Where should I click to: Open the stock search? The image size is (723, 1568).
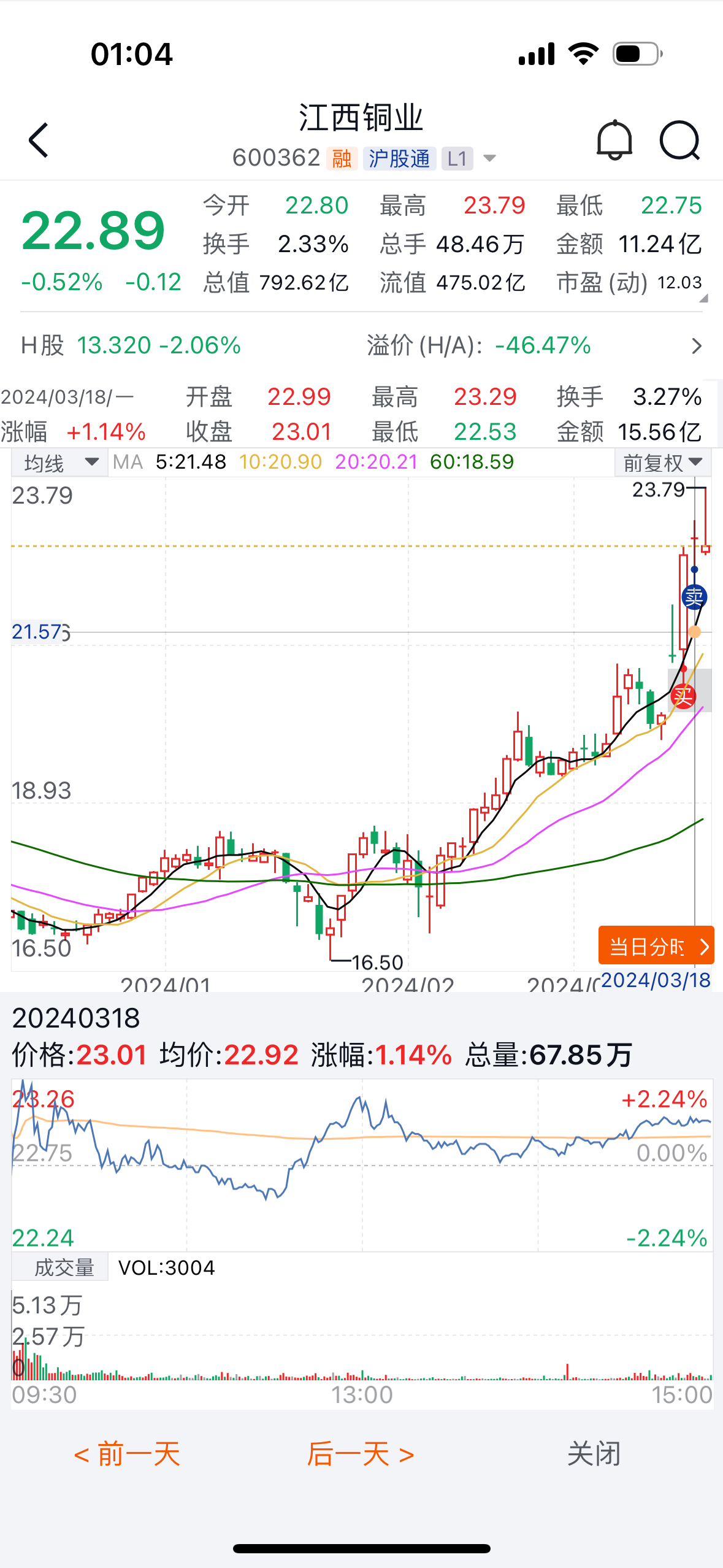tap(679, 140)
